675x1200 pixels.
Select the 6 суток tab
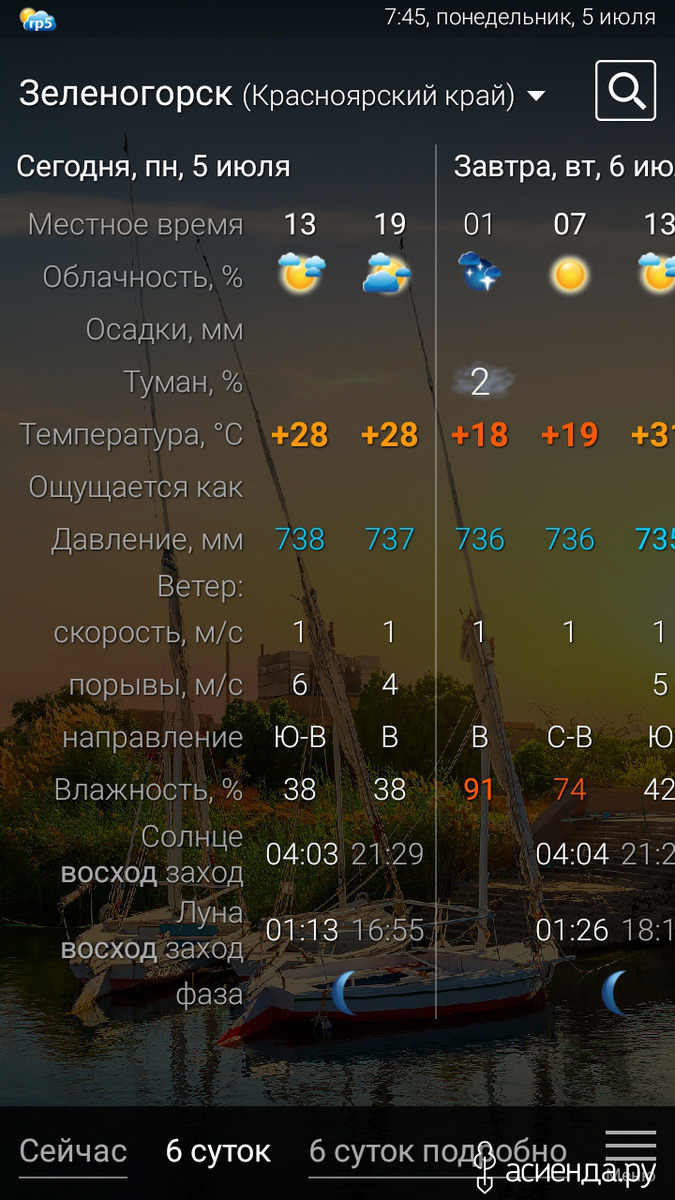coord(218,1151)
